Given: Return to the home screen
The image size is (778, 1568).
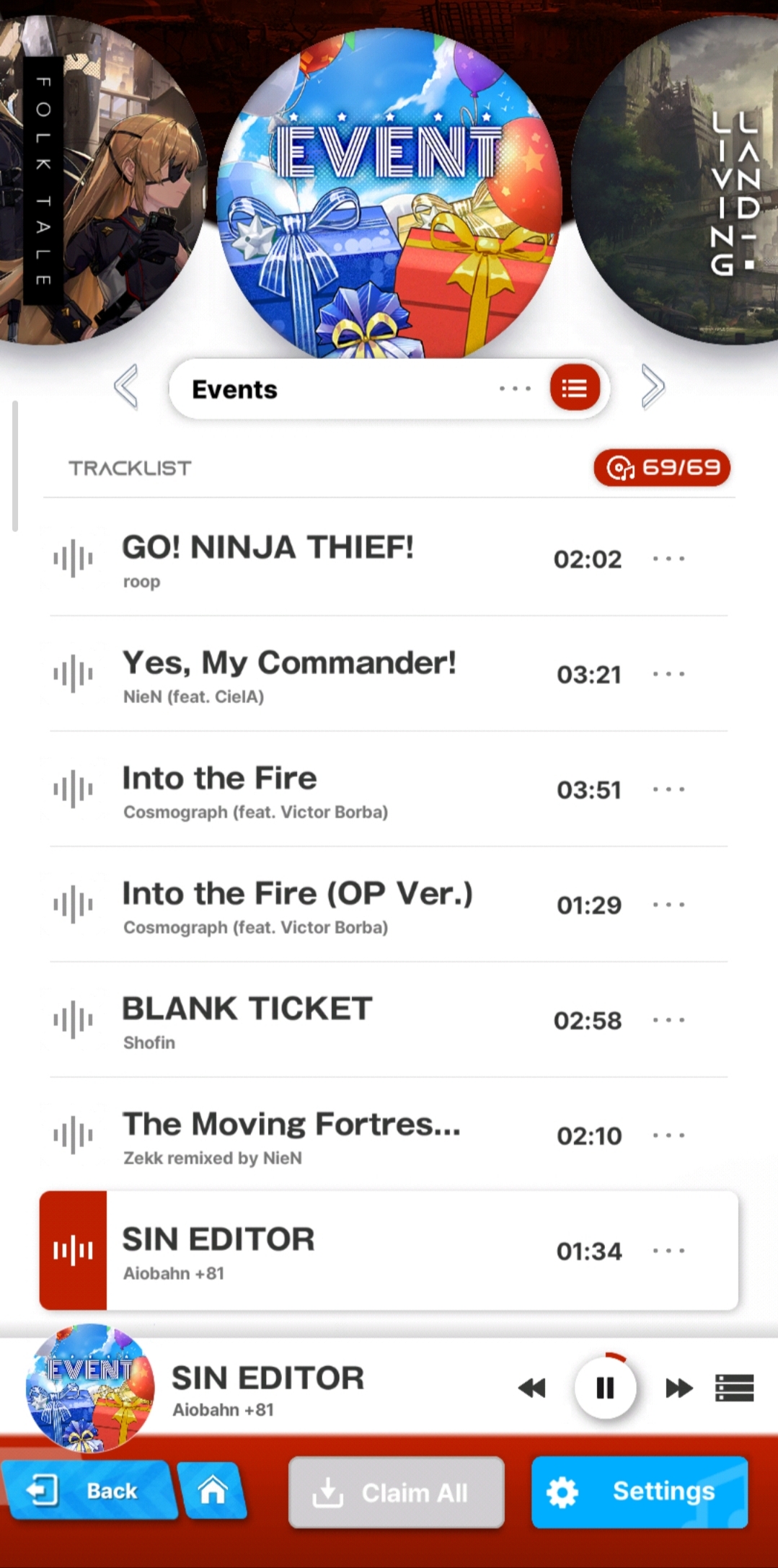Looking at the screenshot, I should (x=213, y=1490).
